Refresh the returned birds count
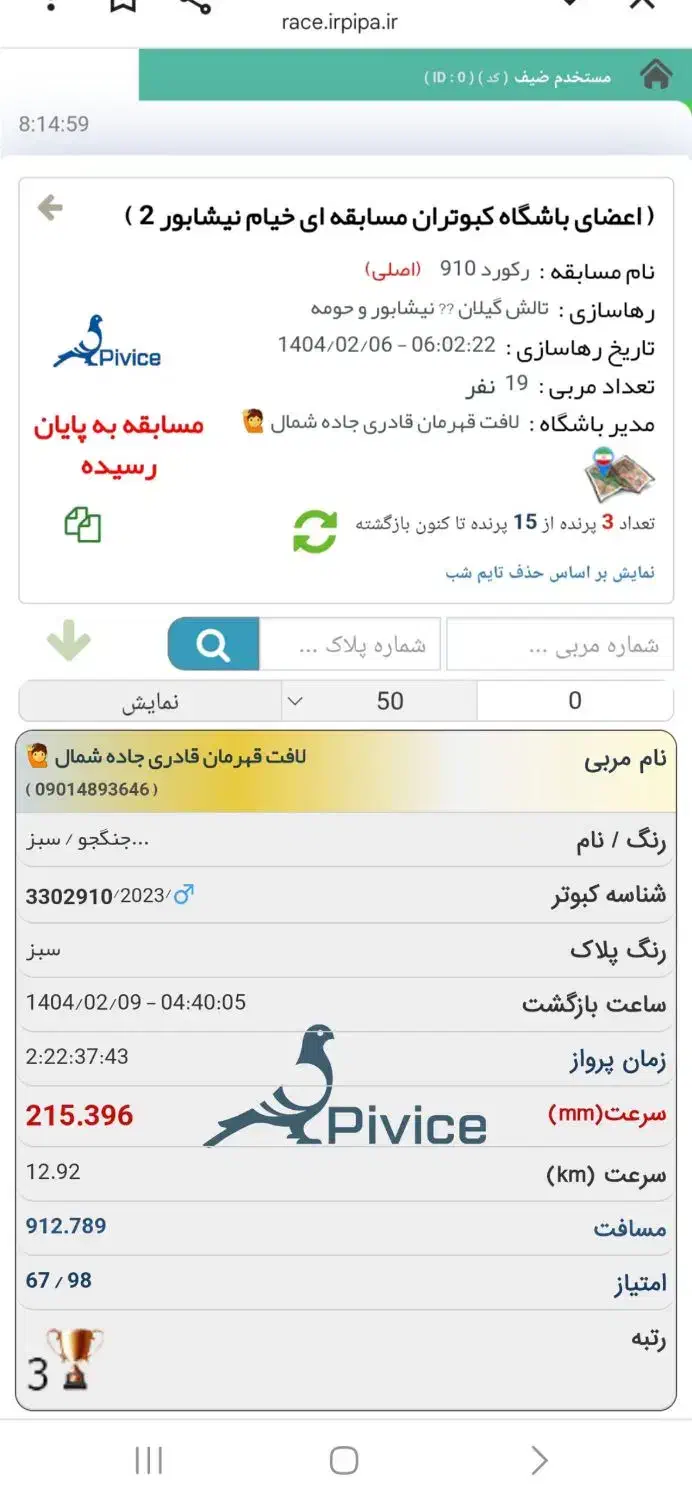This screenshot has height=1500, width=692. [x=315, y=531]
